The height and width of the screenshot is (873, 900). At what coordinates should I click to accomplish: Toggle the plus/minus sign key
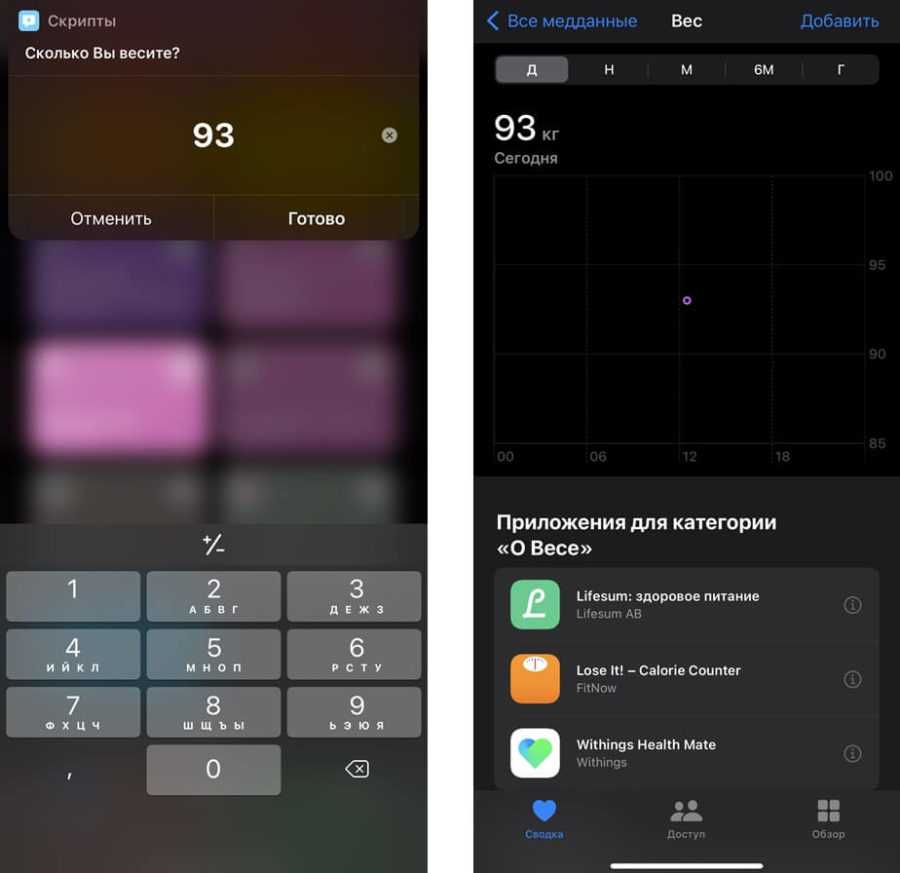click(213, 544)
